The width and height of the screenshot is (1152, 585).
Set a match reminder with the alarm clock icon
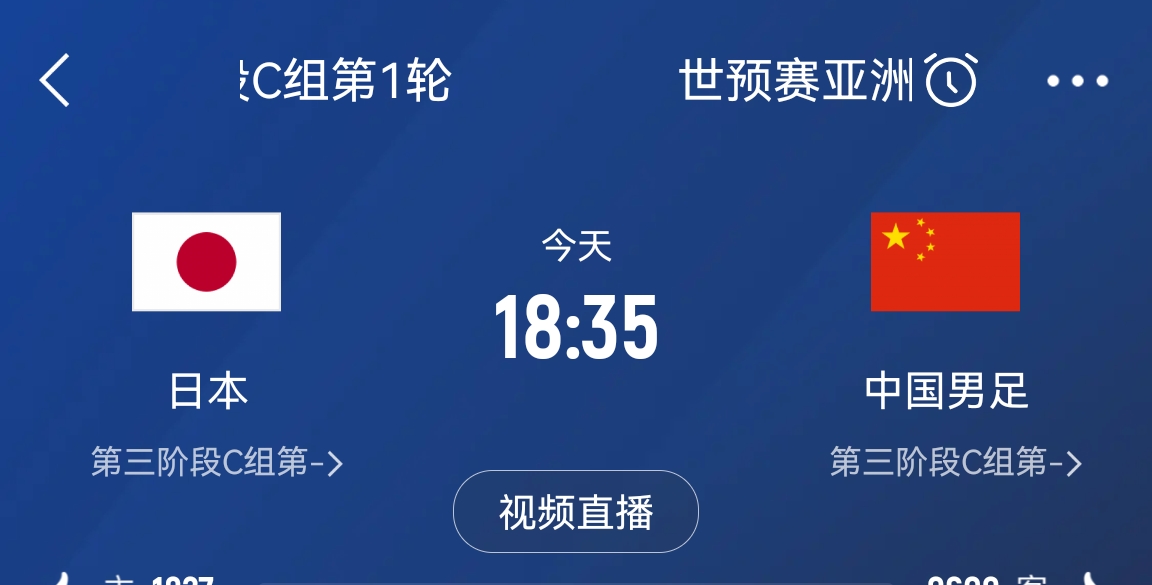click(x=951, y=80)
